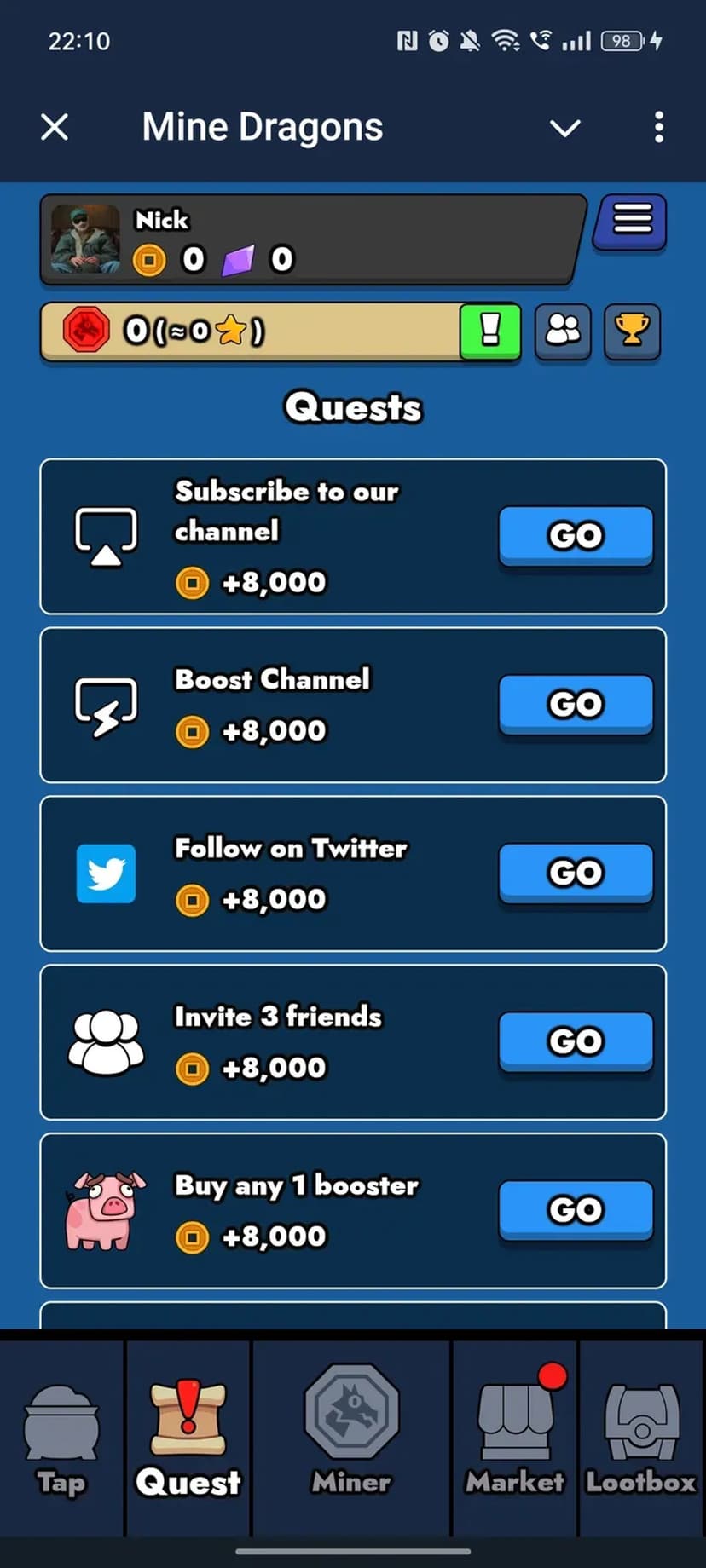Image resolution: width=706 pixels, height=1568 pixels.
Task: Go to the Market tab
Action: 515,1440
